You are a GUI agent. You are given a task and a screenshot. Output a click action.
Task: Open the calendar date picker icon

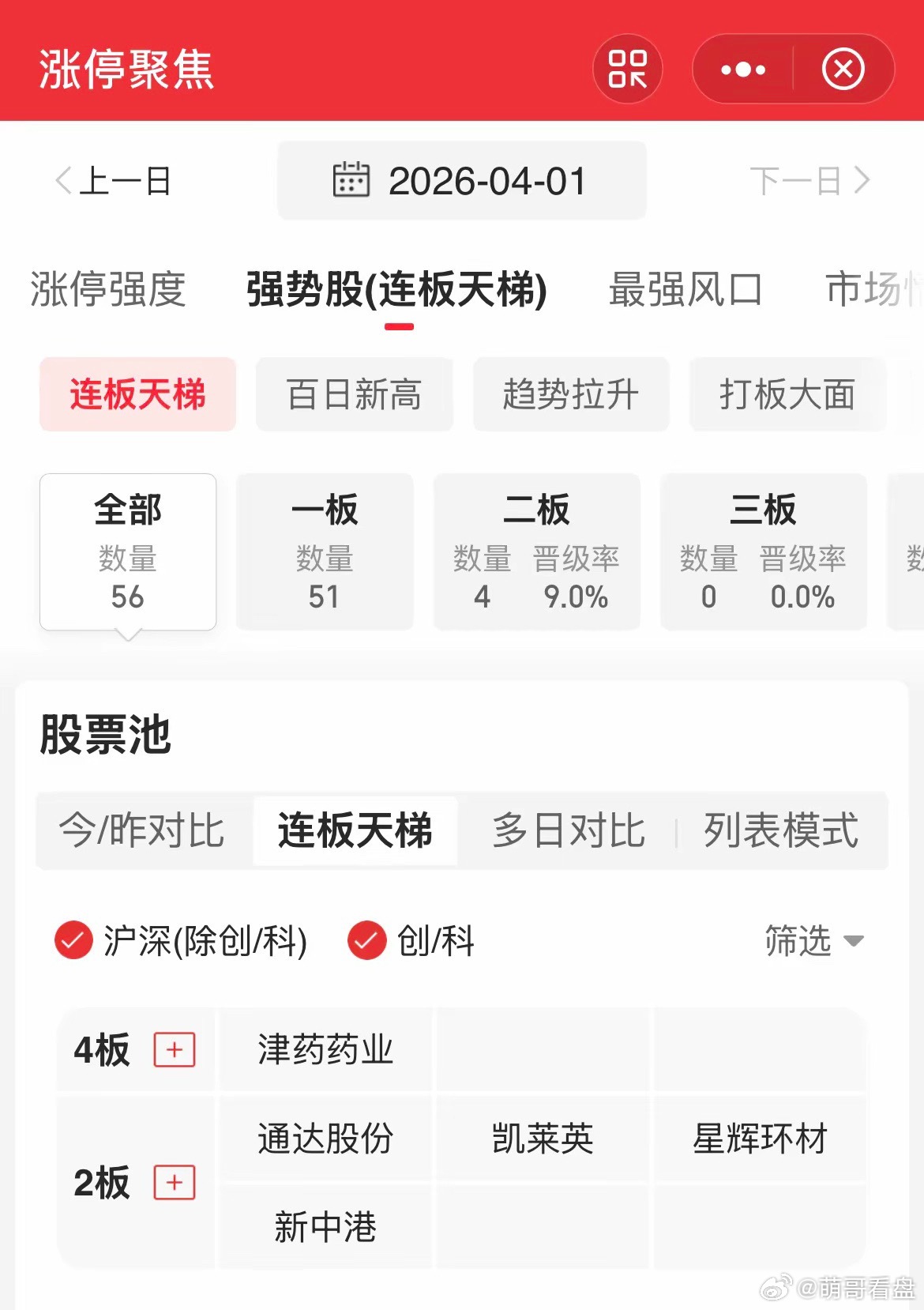353,180
